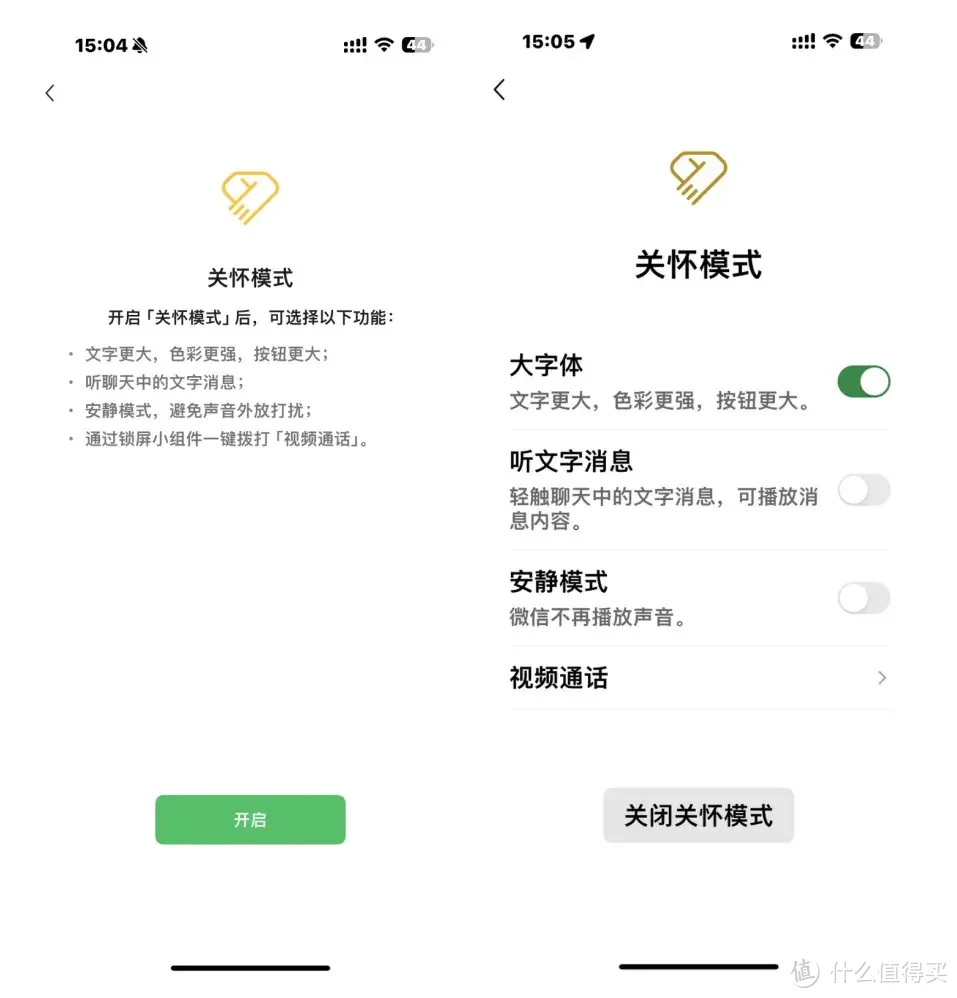
Task: Select the 大字体 settings row label
Action: 546,365
